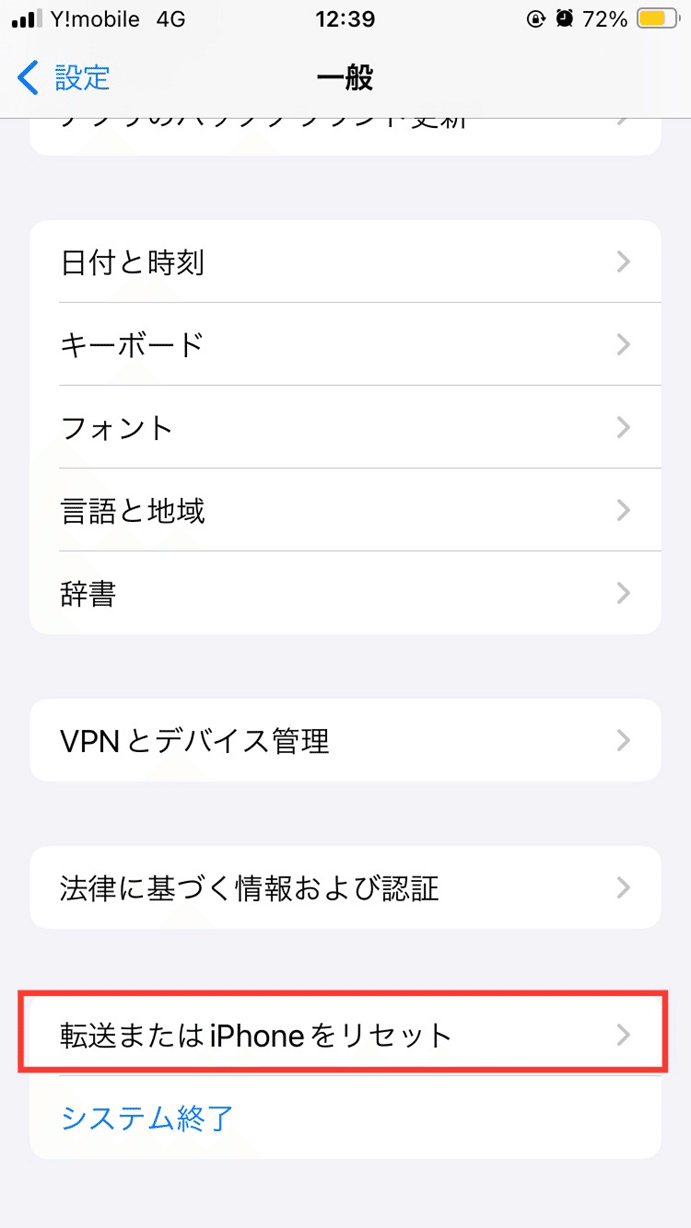Screen dimensions: 691x1228
Task: Go back to 設定
Action: tap(64, 77)
